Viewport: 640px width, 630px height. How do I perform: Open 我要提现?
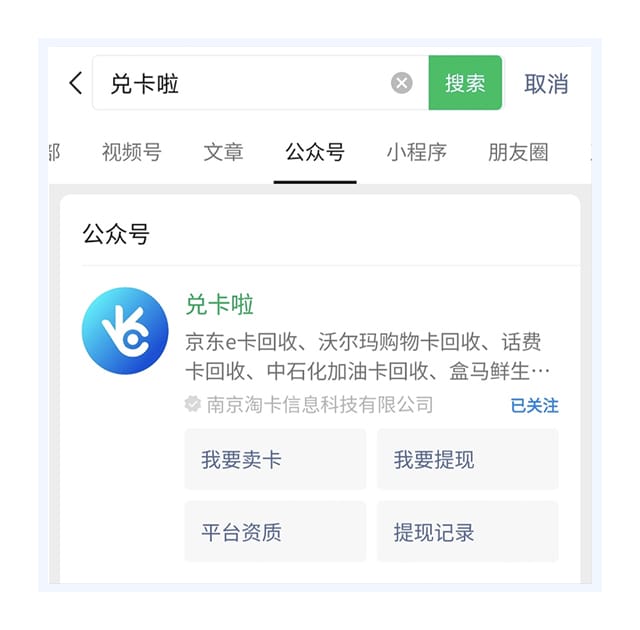pos(467,460)
